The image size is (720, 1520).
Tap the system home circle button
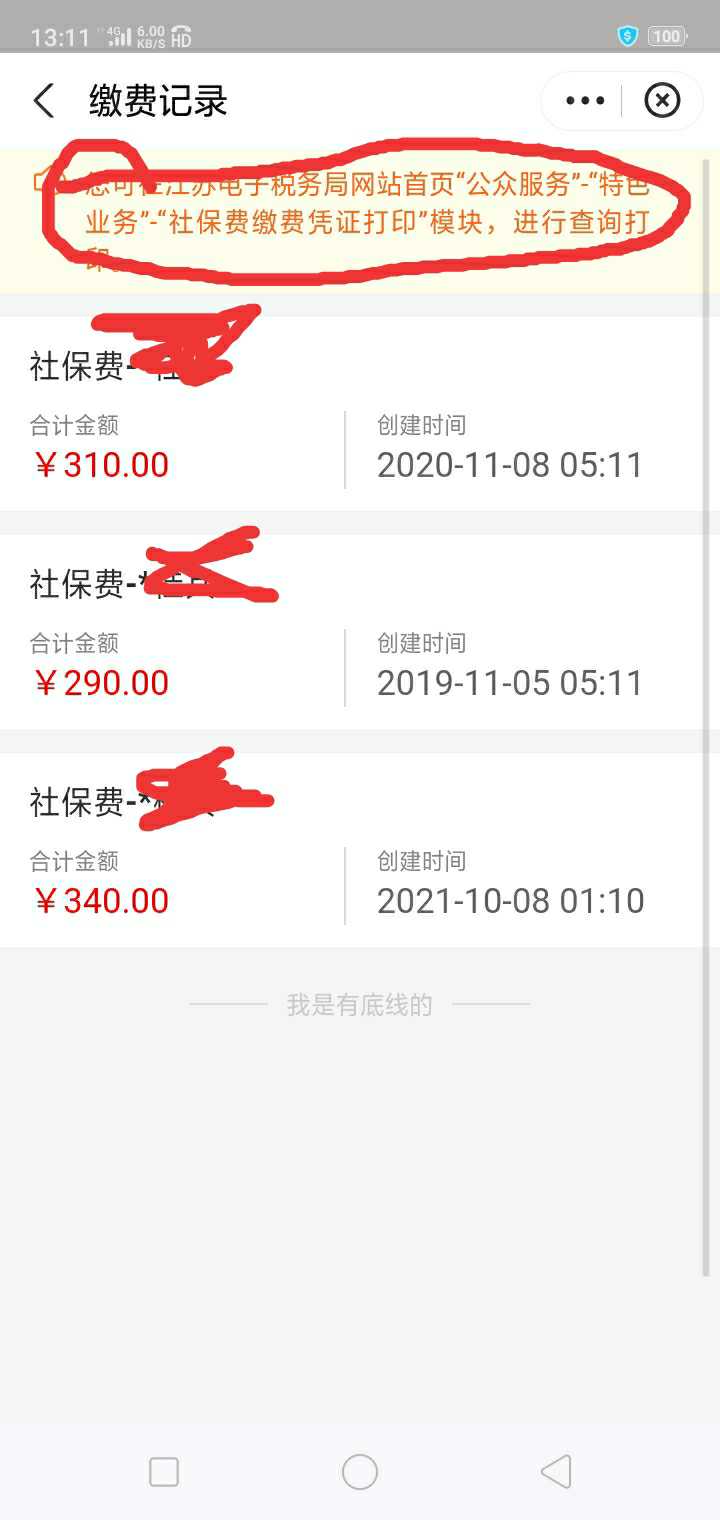pyautogui.click(x=360, y=1472)
